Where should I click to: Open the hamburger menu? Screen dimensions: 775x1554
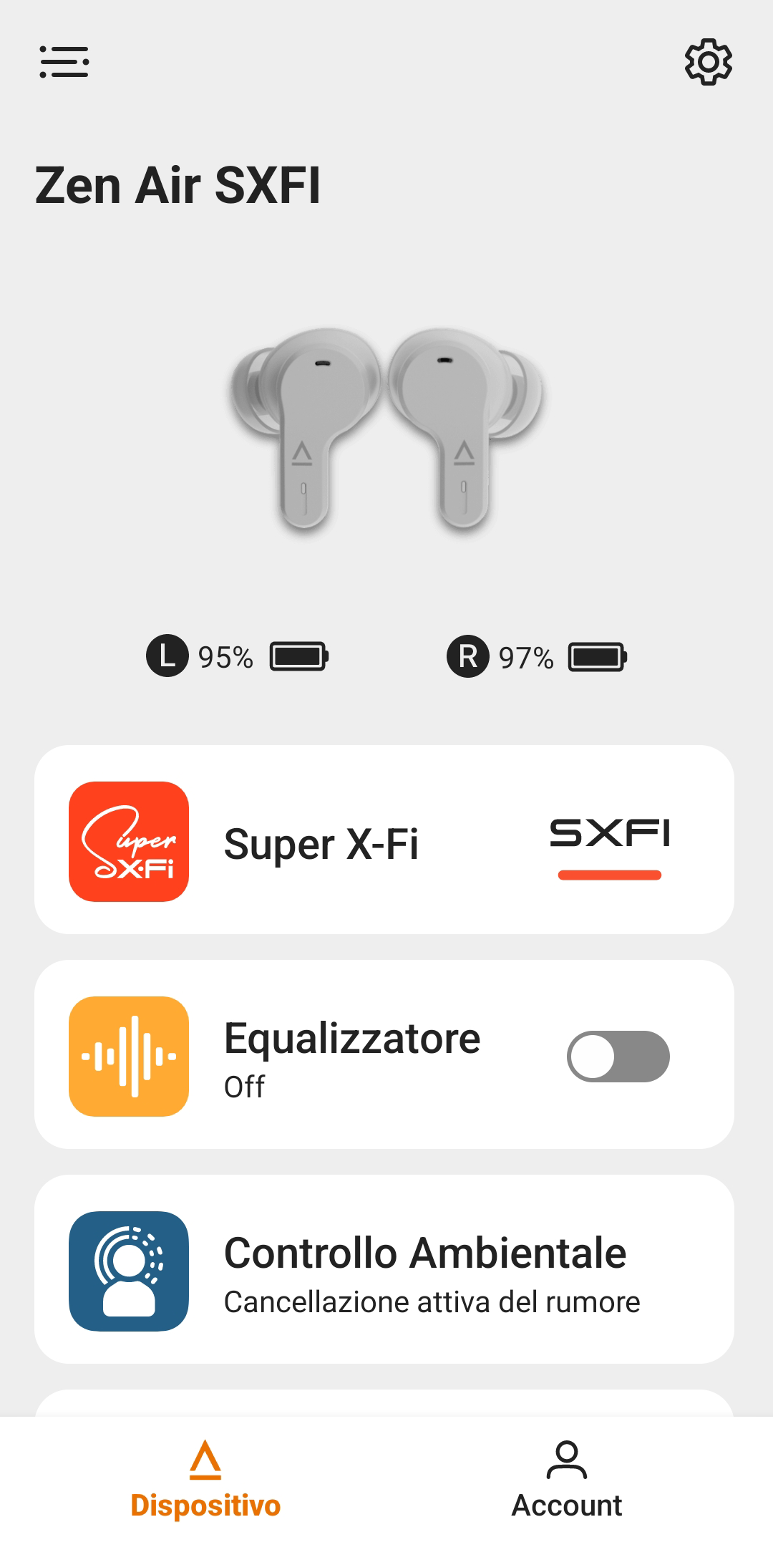click(x=64, y=62)
